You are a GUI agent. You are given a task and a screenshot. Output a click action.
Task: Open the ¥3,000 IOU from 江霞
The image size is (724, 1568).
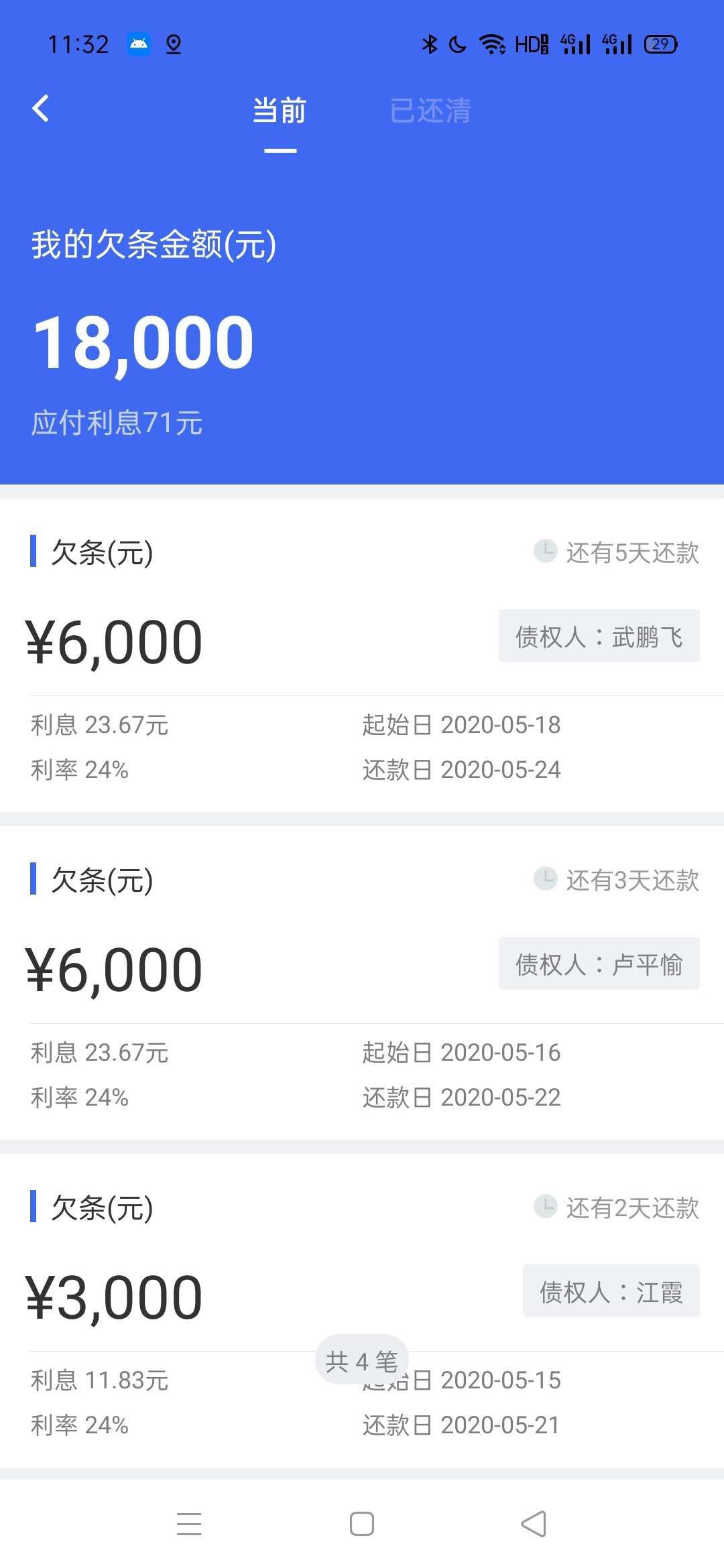tap(362, 1311)
